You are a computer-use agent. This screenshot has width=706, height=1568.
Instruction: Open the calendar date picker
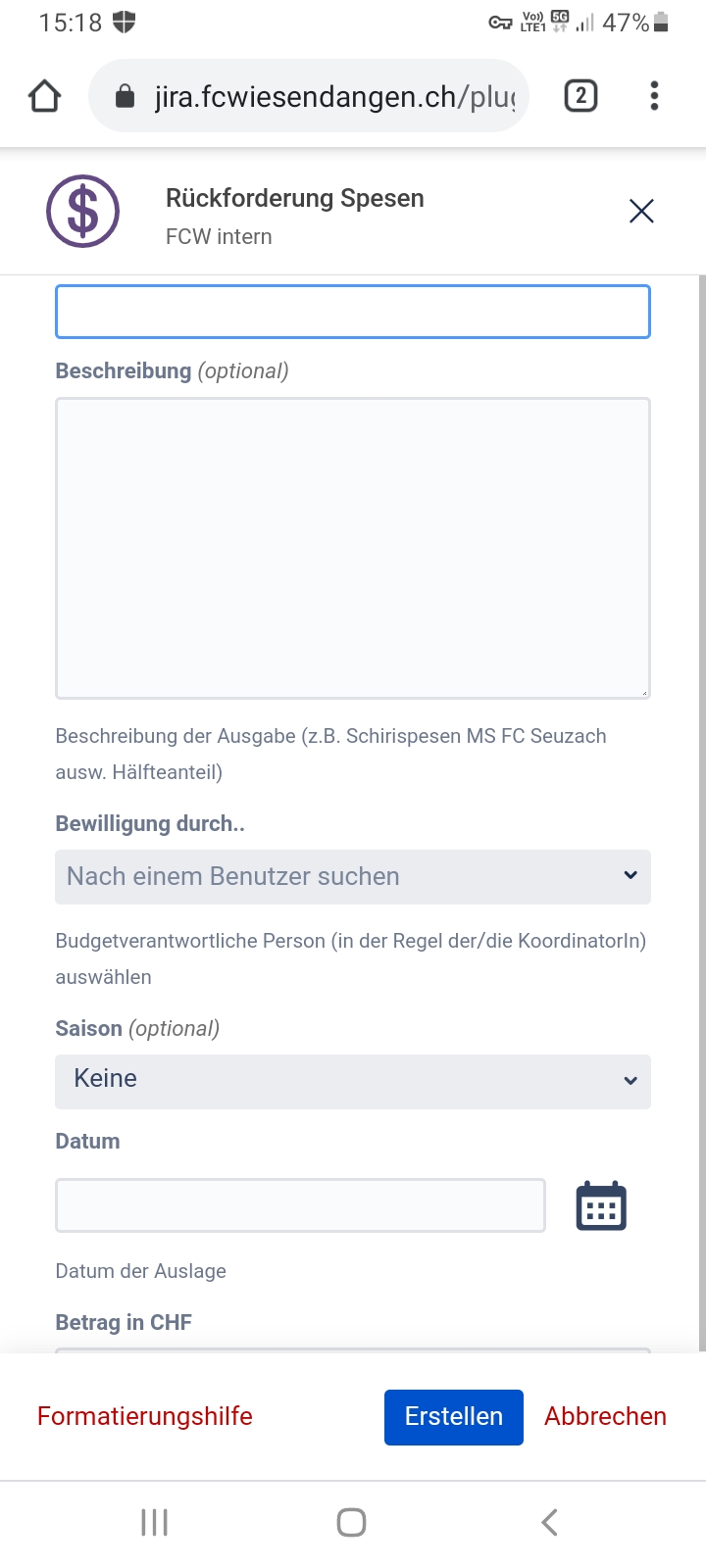pyautogui.click(x=600, y=1206)
